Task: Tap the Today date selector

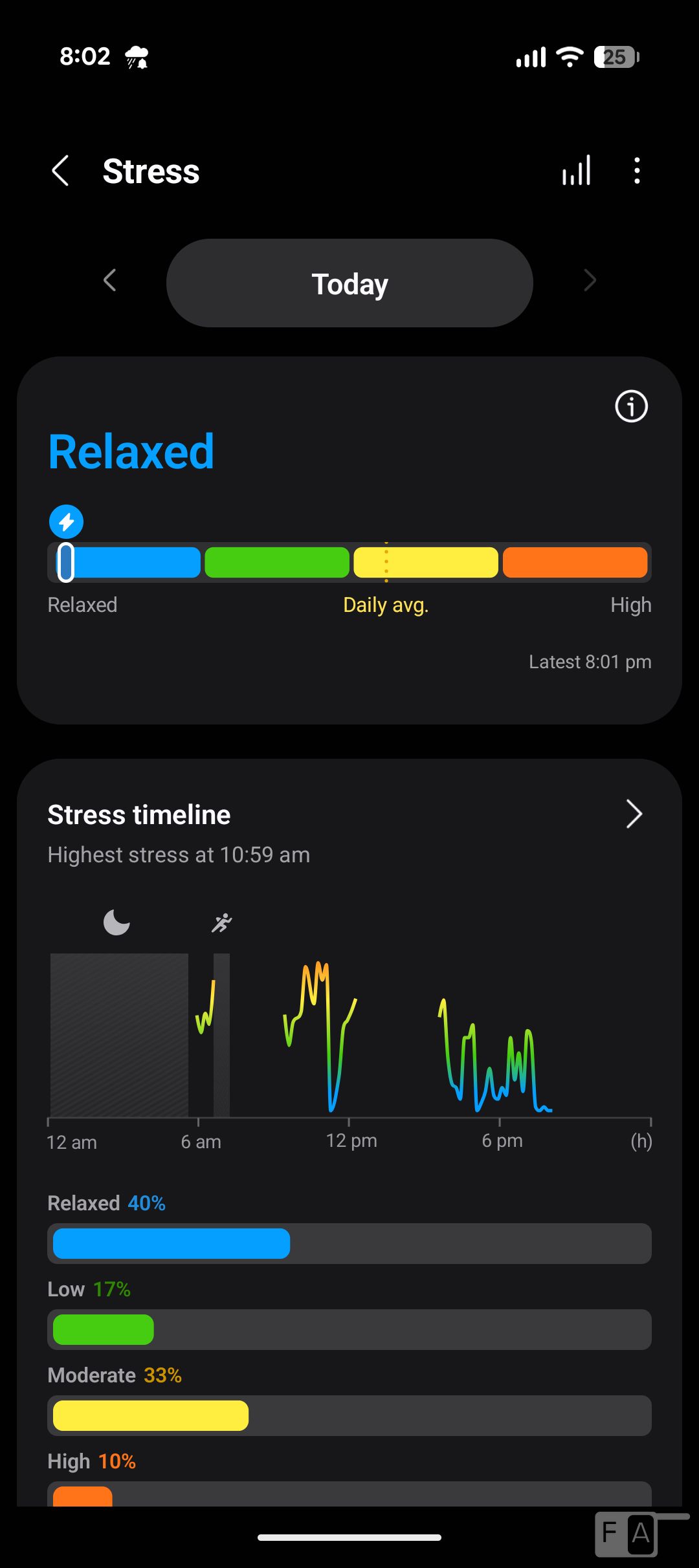Action: point(349,283)
